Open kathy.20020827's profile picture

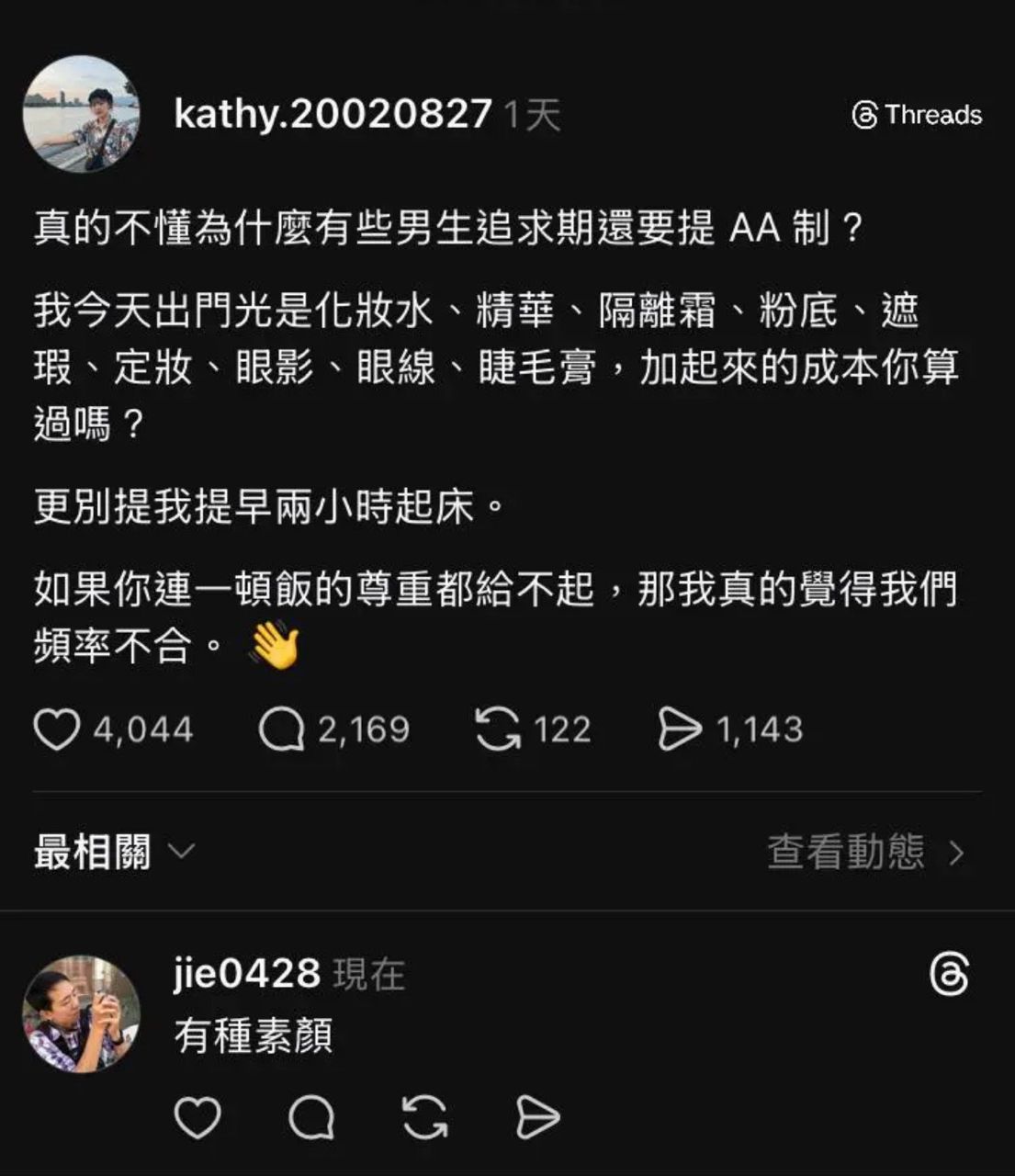pos(82,114)
